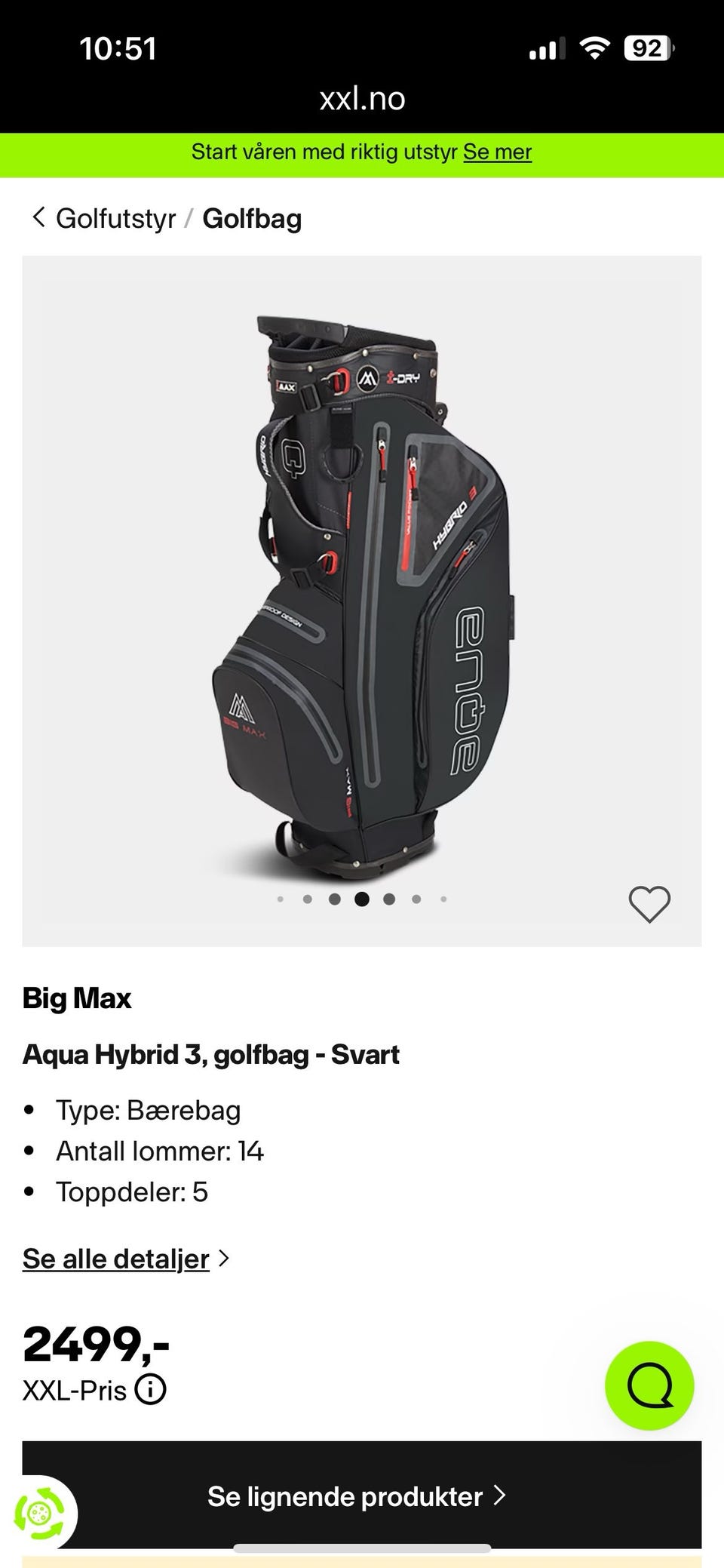724x1568 pixels.
Task: Open Se alle detaljer
Action: tap(116, 1259)
